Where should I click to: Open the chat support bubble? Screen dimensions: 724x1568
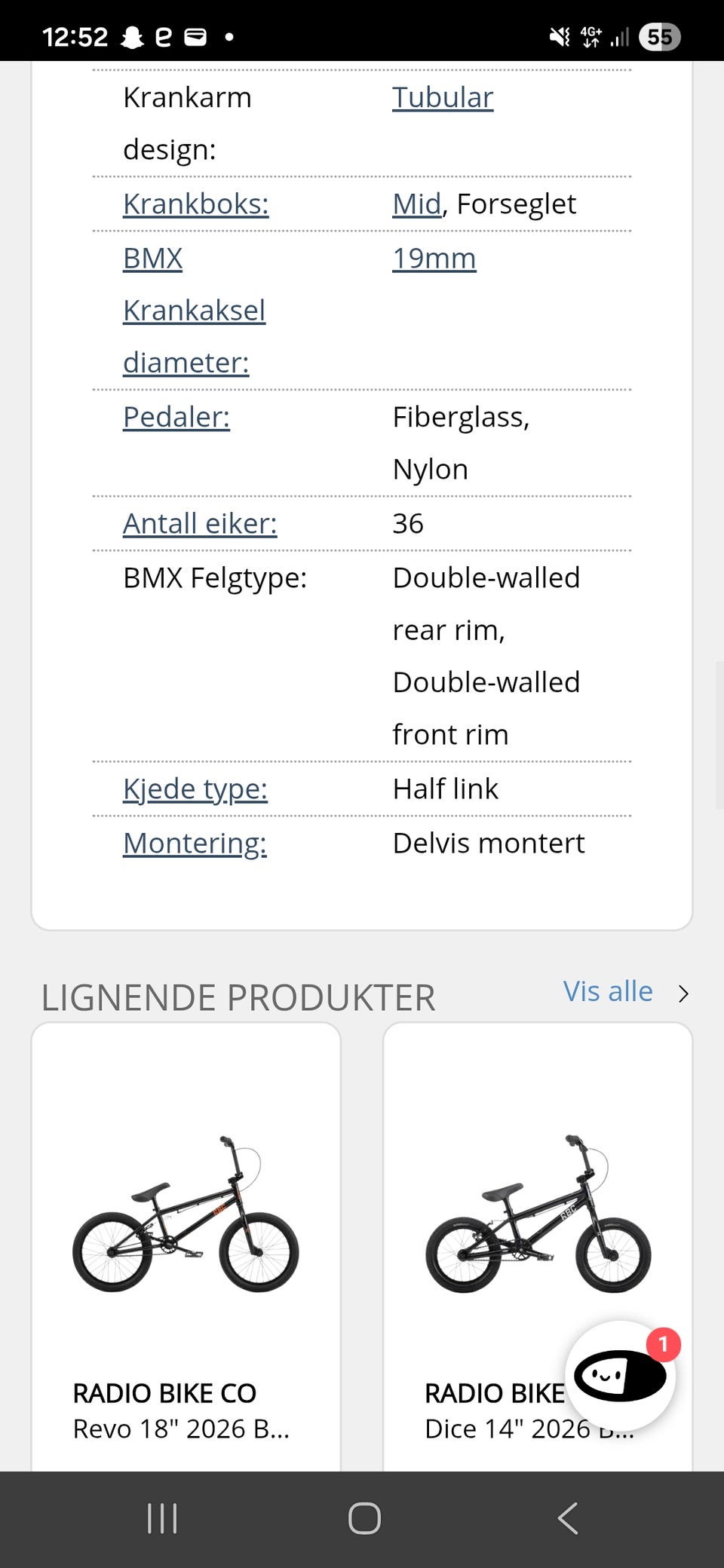click(620, 1375)
